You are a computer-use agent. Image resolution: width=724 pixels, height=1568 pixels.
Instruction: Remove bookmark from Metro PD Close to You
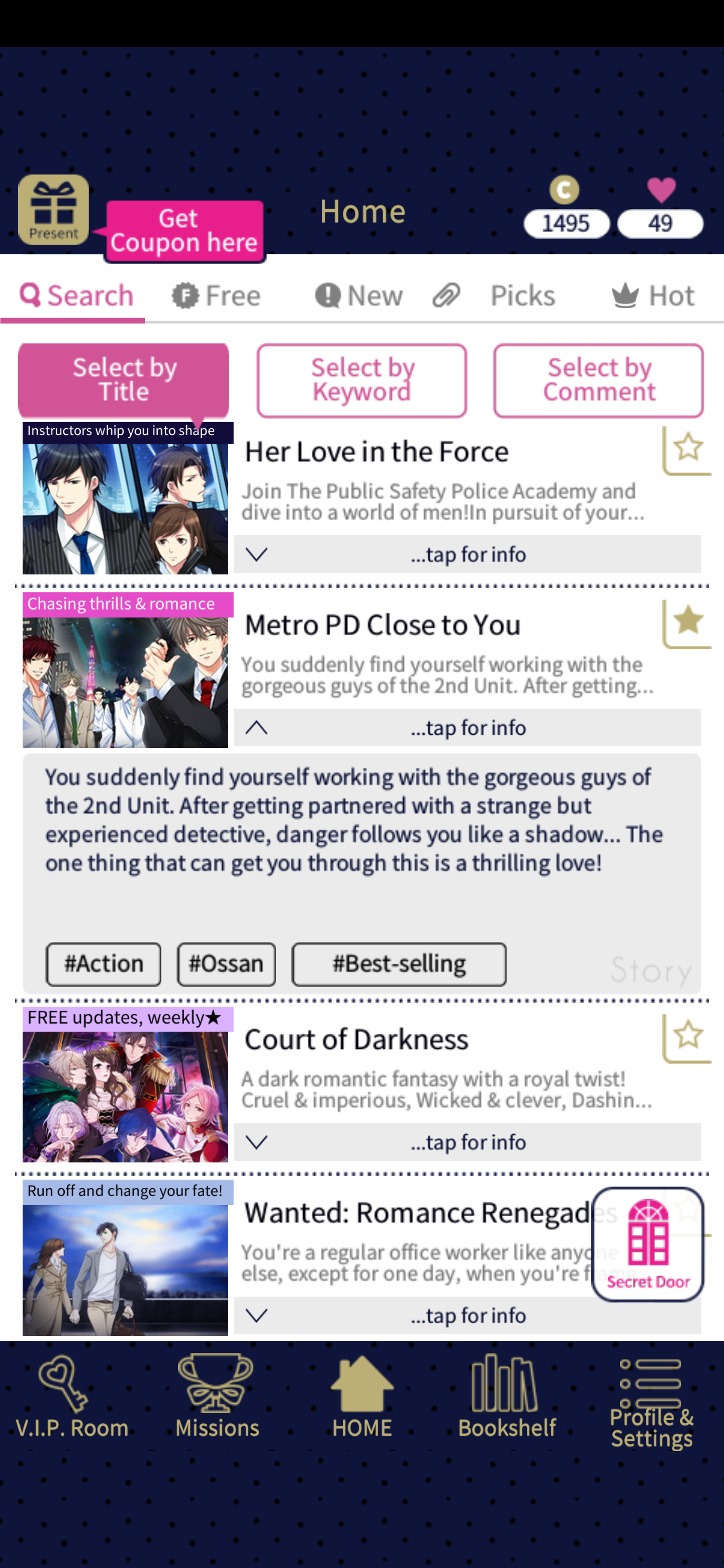click(687, 623)
